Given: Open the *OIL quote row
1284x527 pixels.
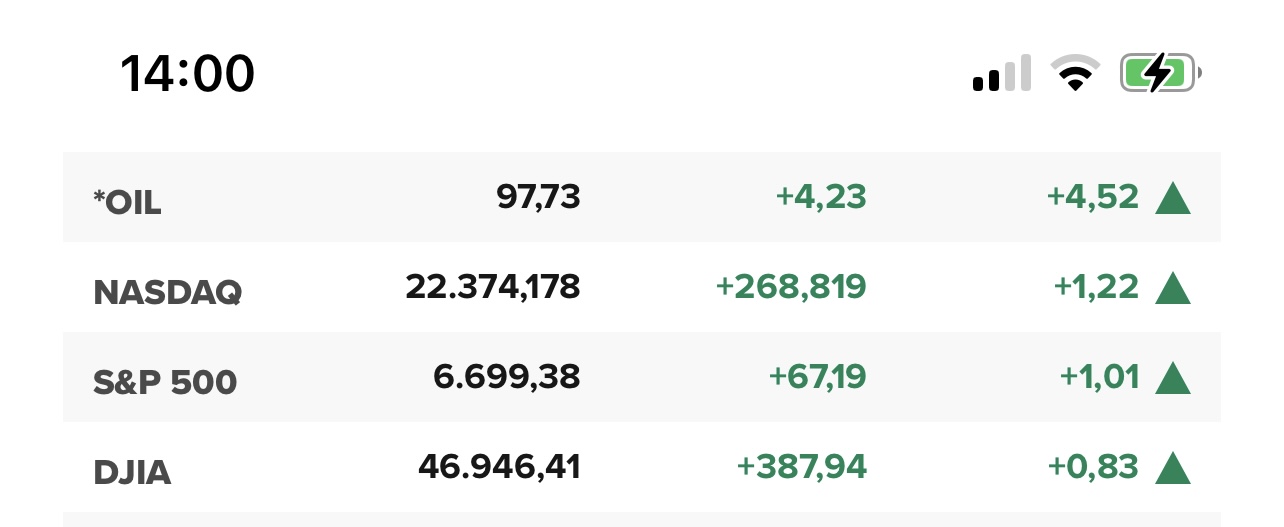Looking at the screenshot, I should pos(640,198).
